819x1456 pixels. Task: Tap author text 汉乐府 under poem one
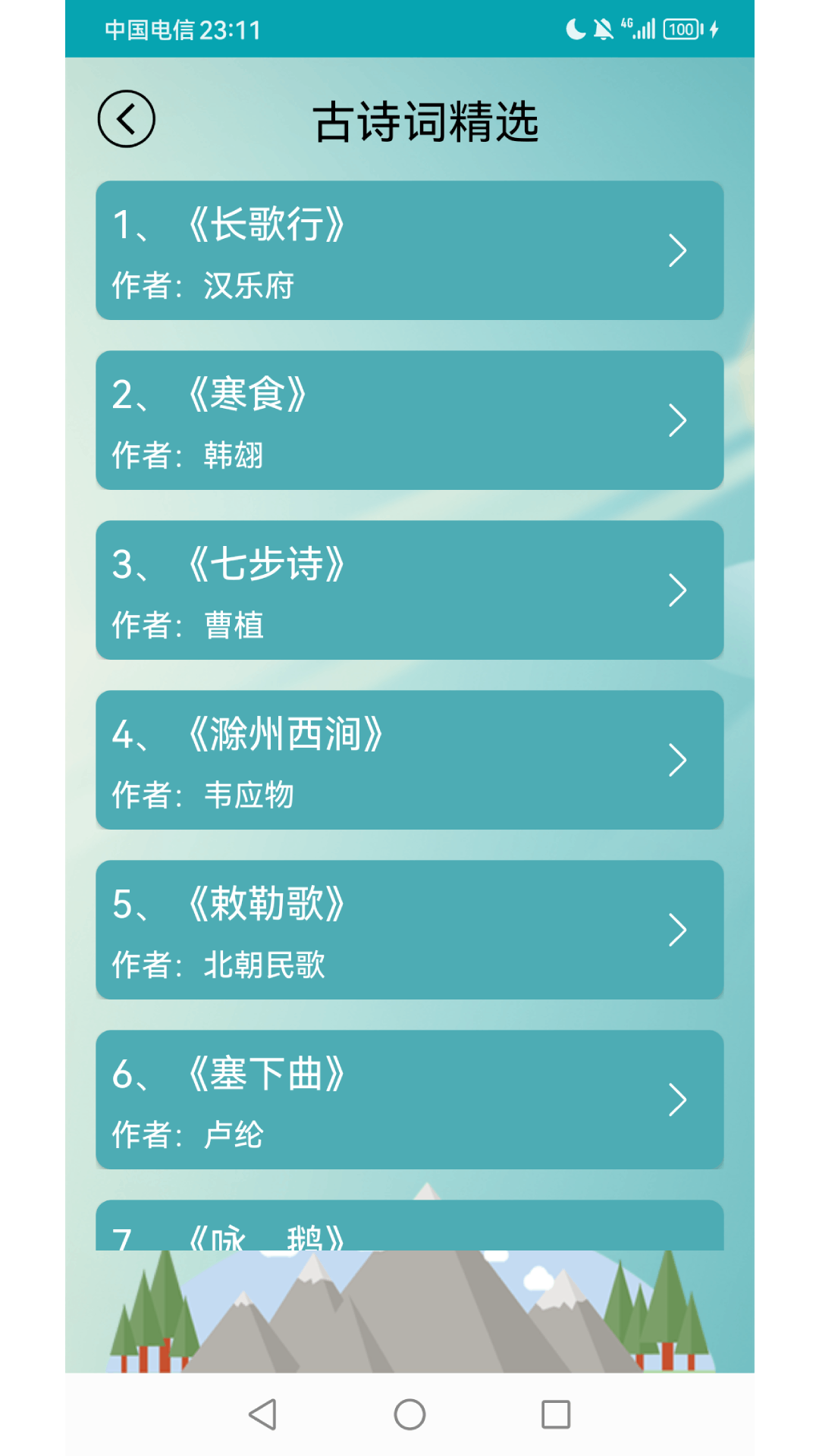point(250,287)
